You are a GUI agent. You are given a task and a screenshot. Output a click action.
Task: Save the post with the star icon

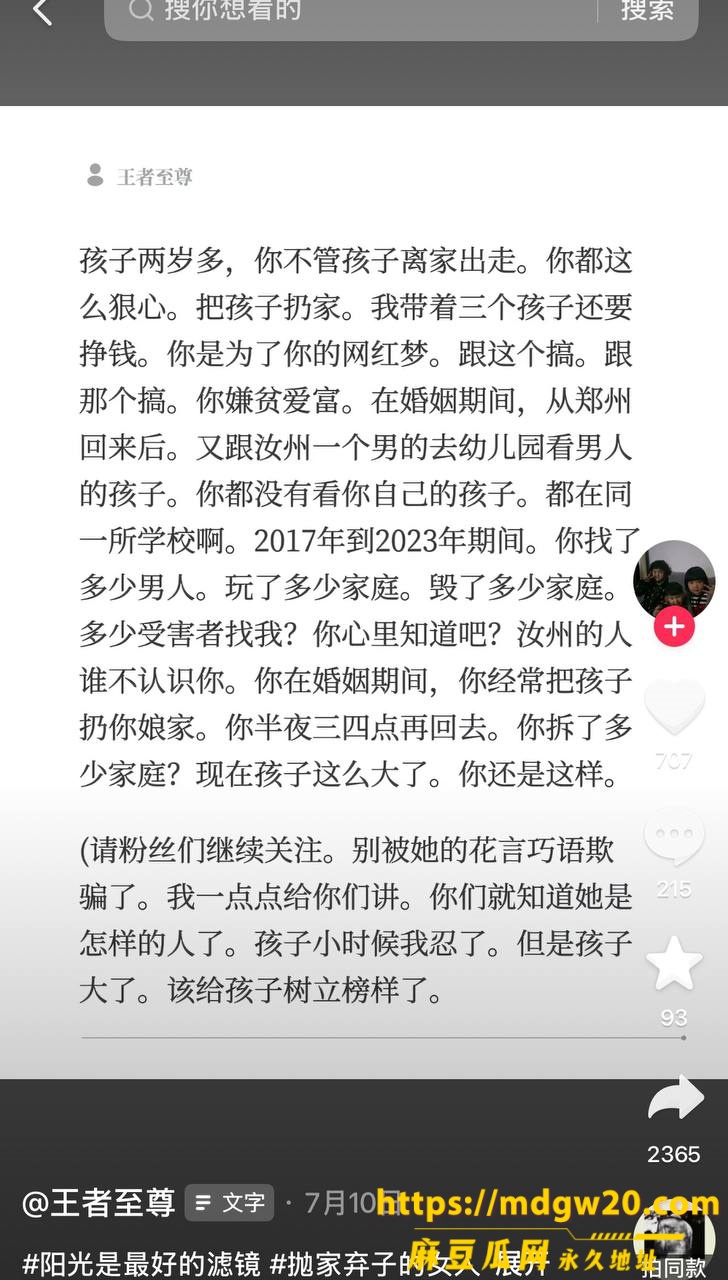(x=674, y=964)
